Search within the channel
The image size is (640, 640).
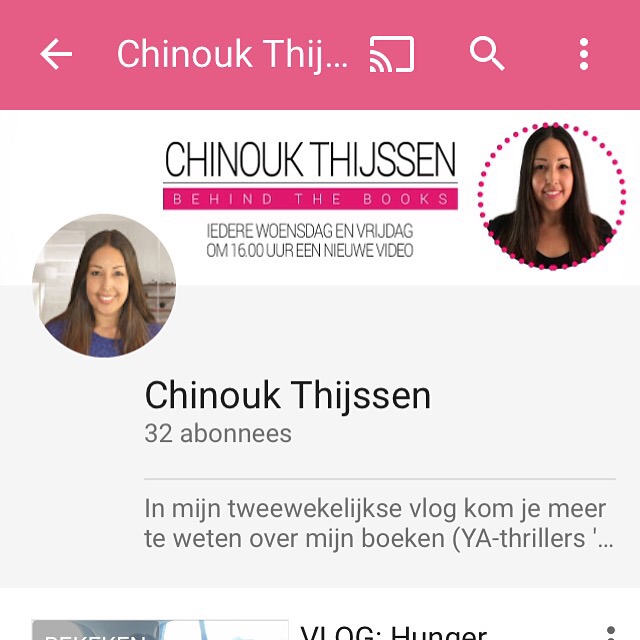[487, 54]
